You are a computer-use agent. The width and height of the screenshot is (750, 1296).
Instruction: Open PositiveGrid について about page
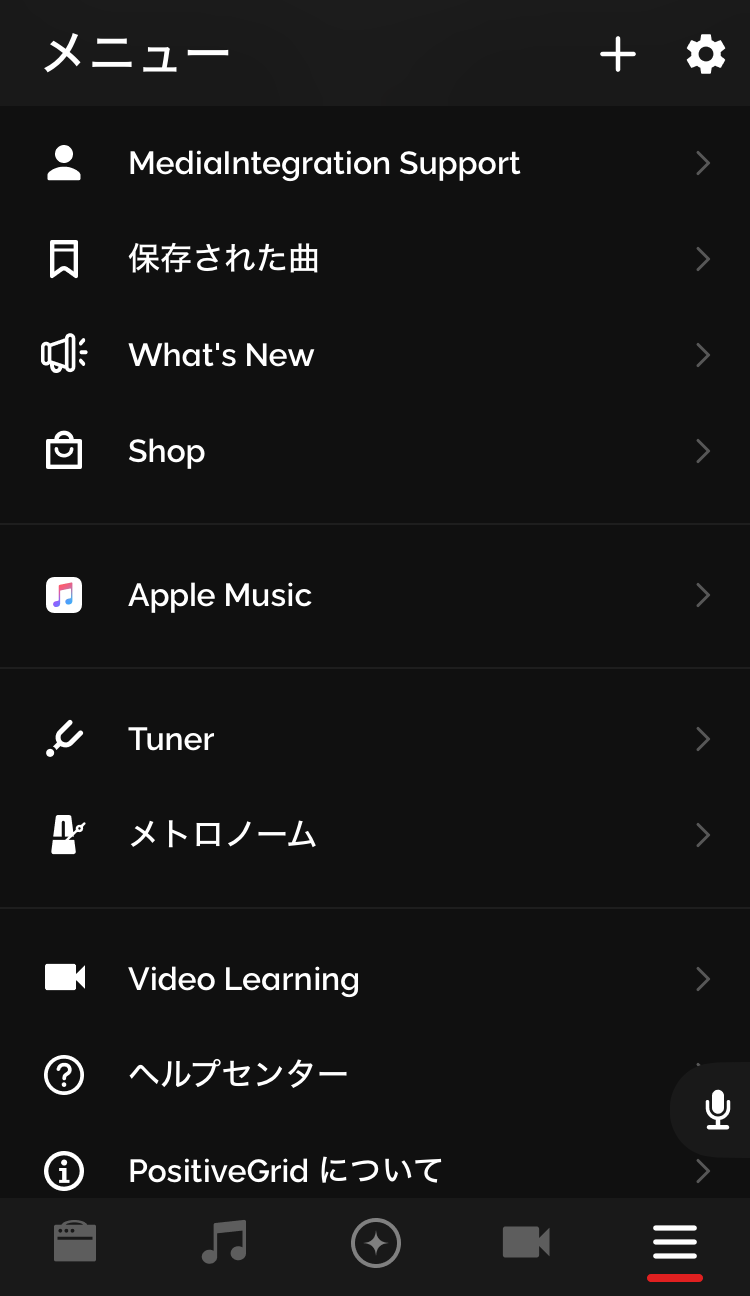(x=375, y=1169)
